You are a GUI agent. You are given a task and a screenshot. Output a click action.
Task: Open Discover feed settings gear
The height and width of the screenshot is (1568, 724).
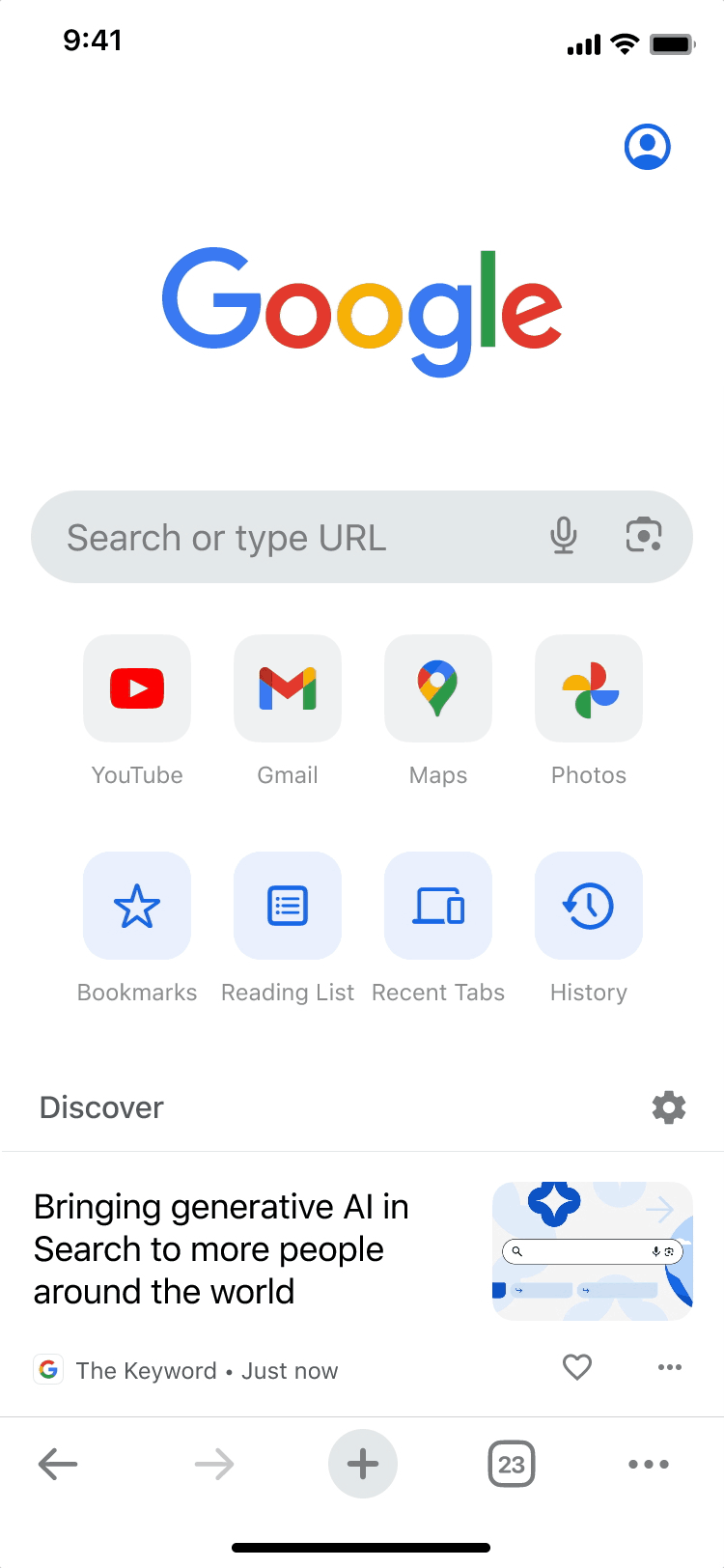click(669, 1107)
